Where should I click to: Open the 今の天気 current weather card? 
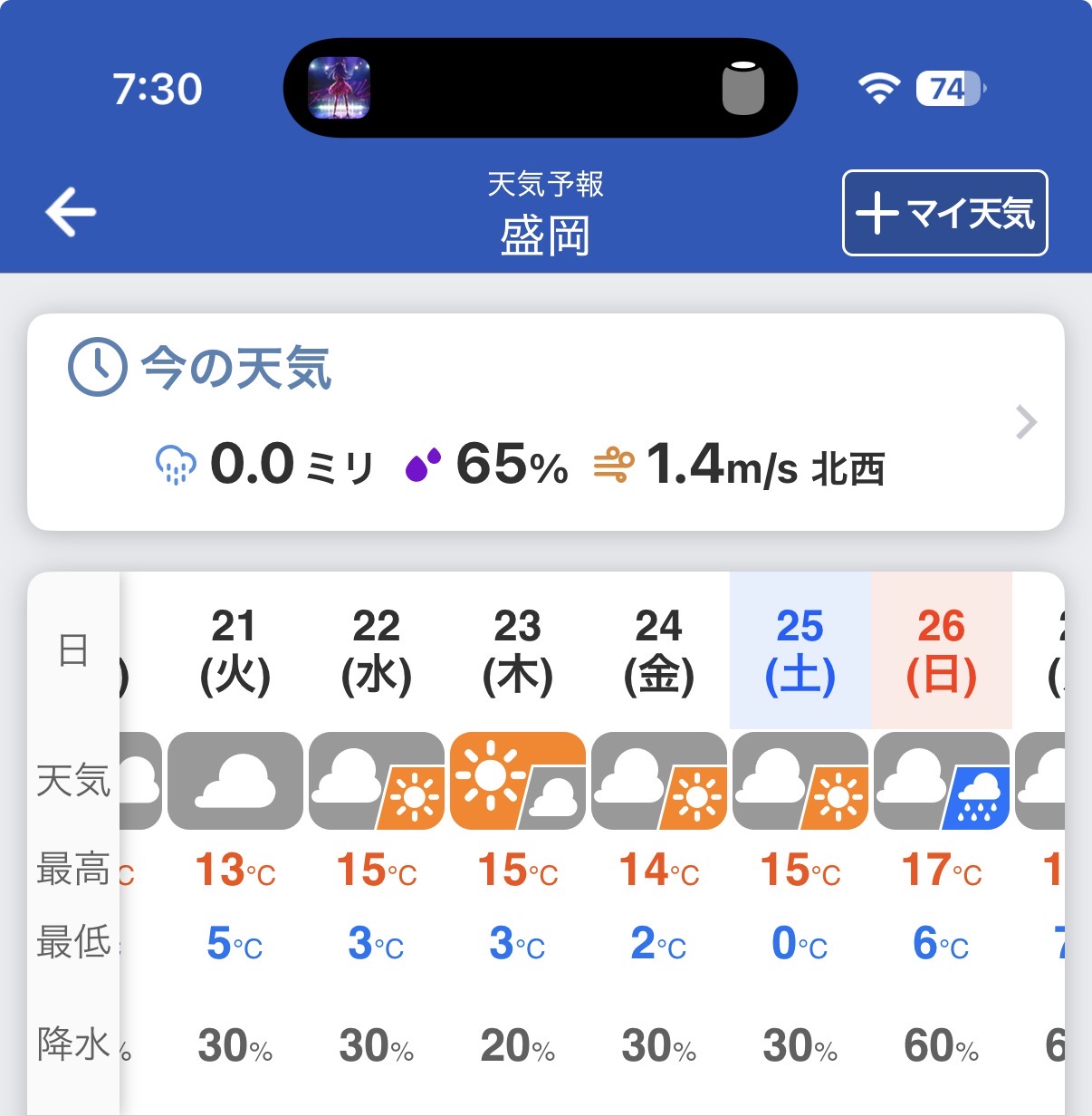(545, 422)
